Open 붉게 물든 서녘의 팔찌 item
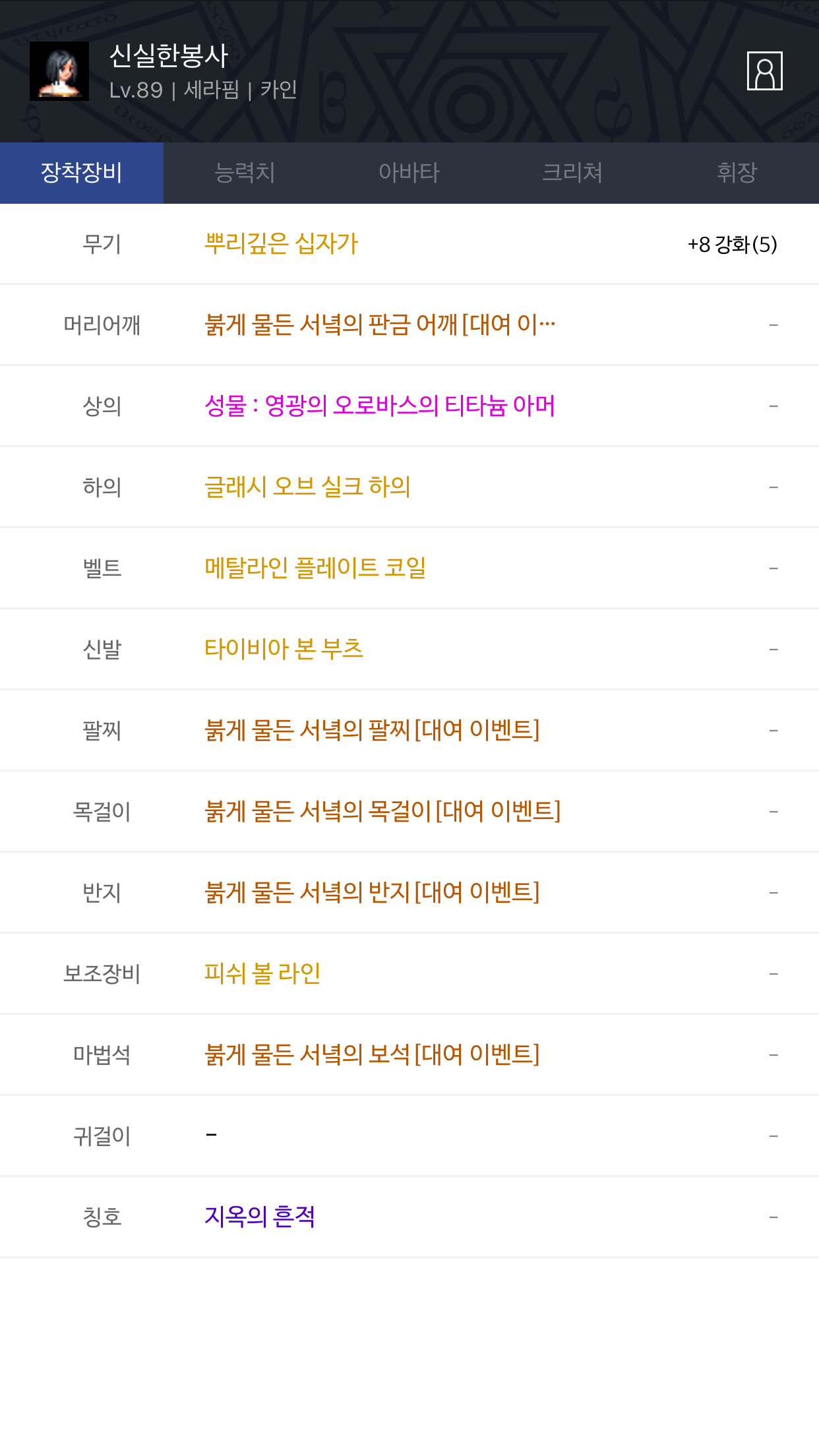Screen dimensions: 819x1456 click(372, 730)
